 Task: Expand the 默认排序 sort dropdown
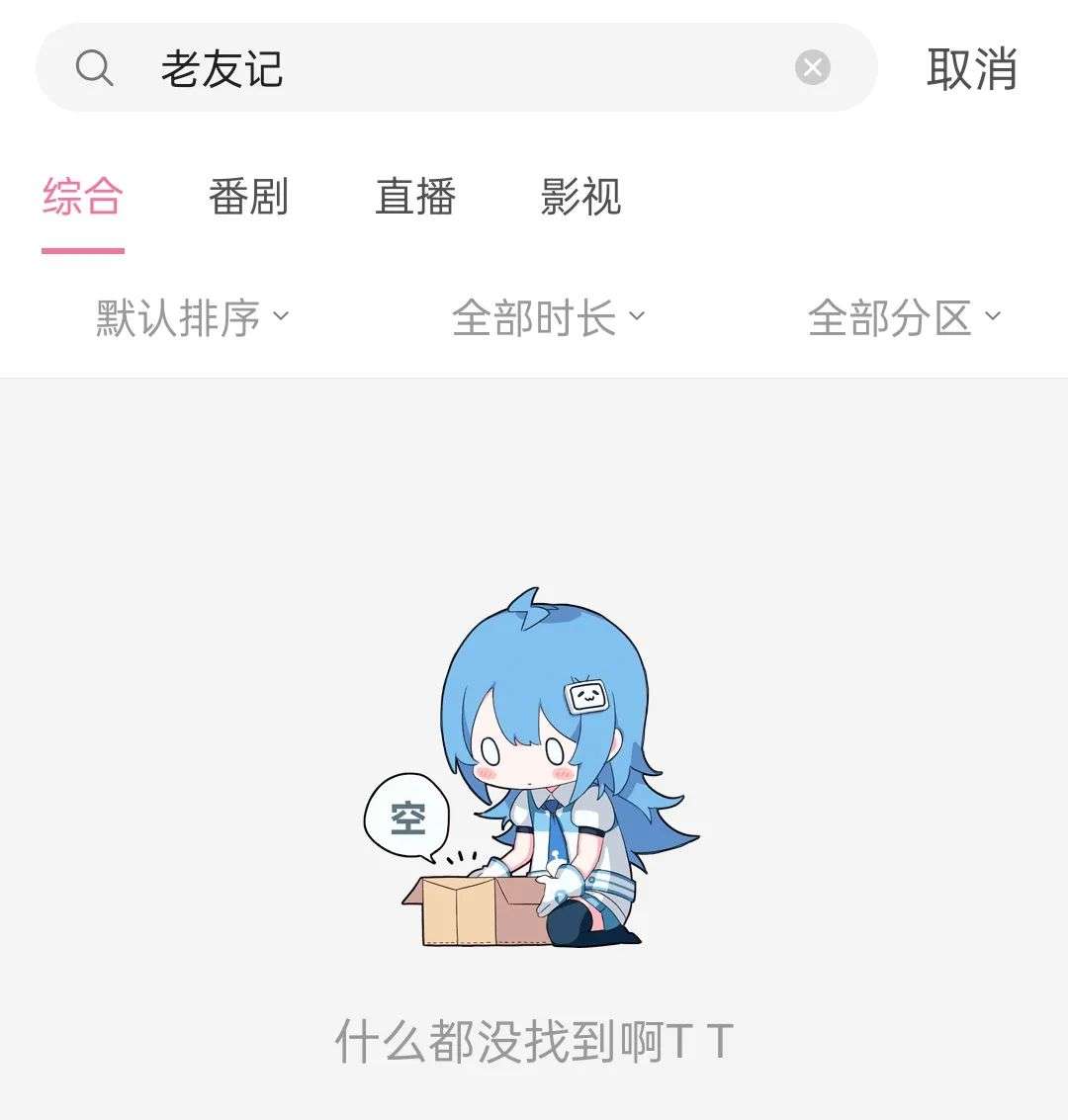coord(193,317)
